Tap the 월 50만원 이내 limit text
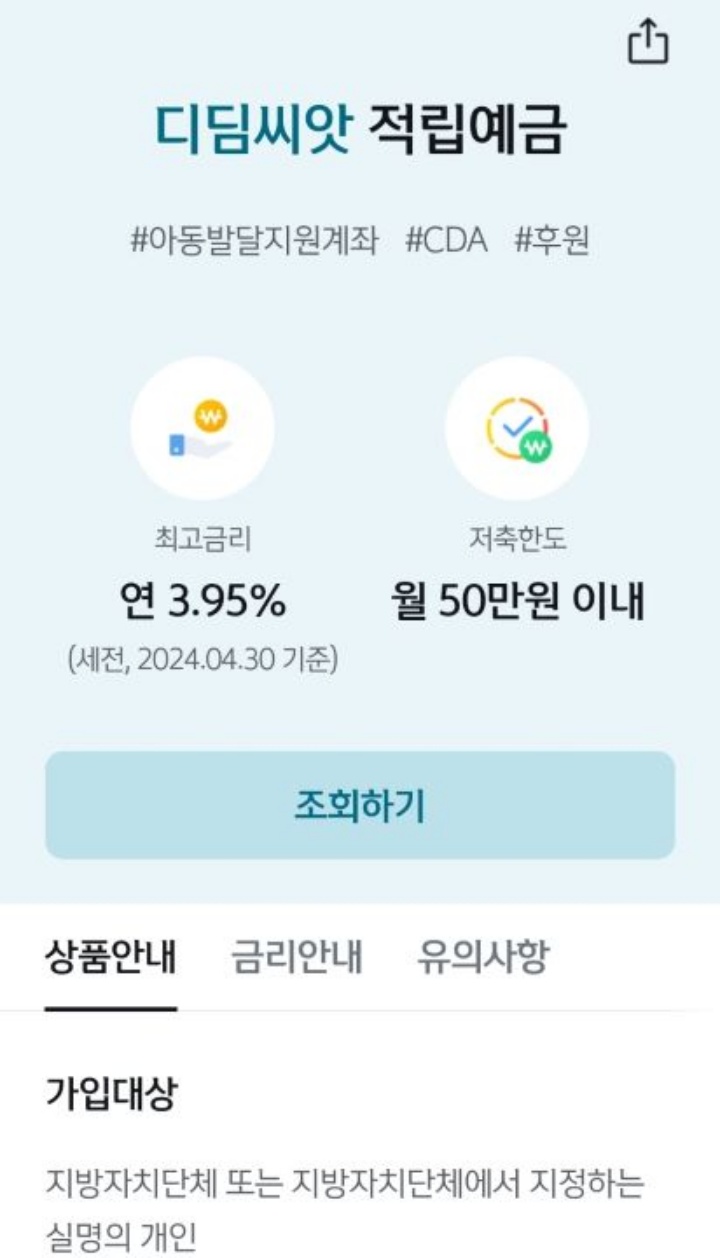Viewport: 720px width, 1258px height. (x=513, y=598)
